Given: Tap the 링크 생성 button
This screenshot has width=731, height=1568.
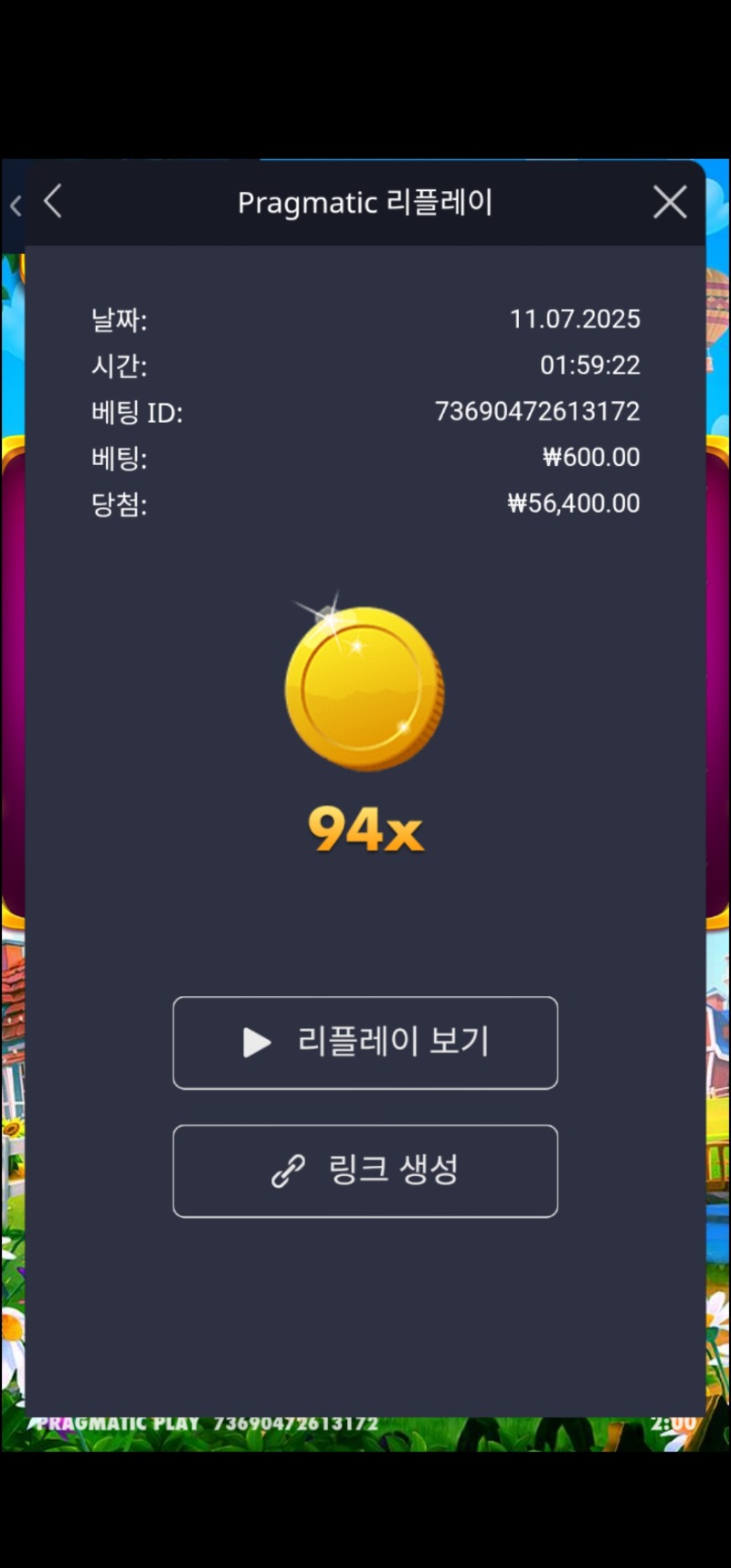Looking at the screenshot, I should [365, 1171].
